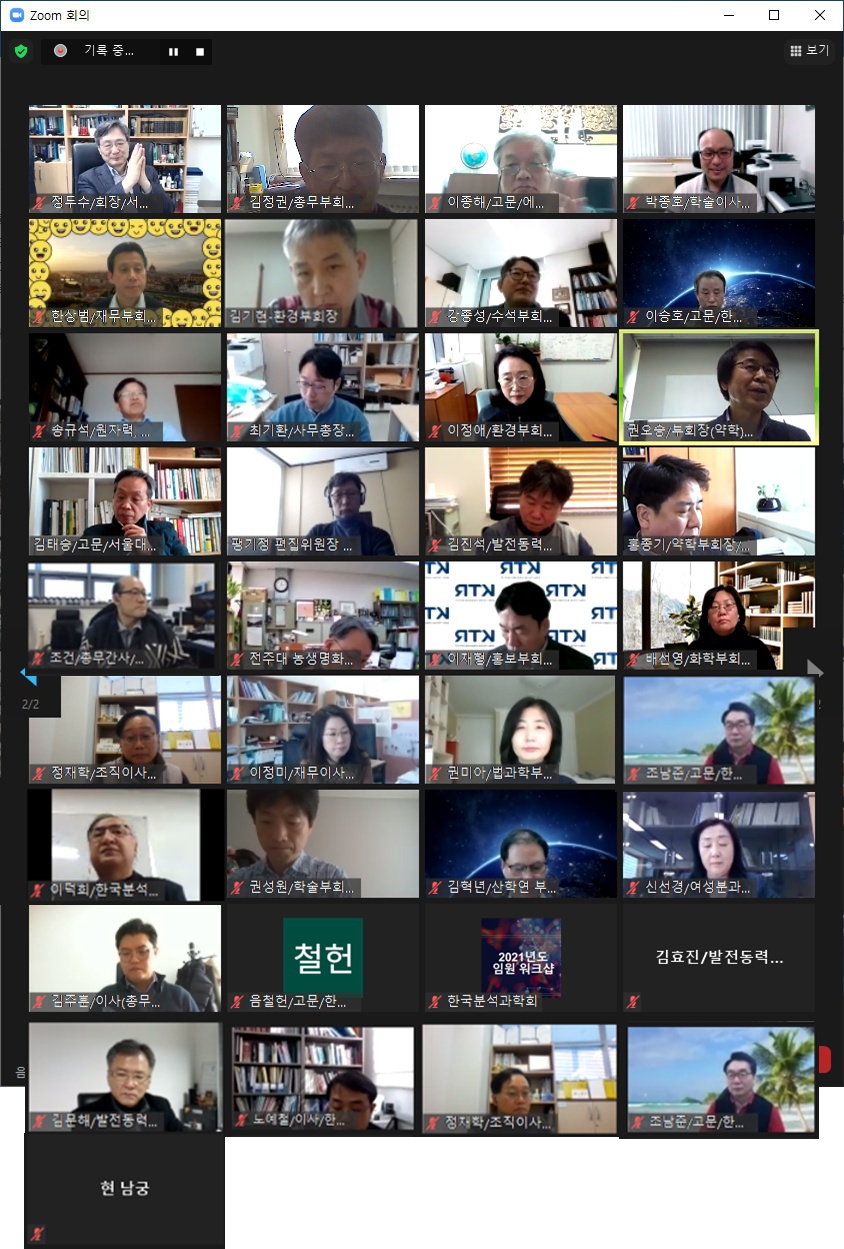Viewport: 844px width, 1249px height.
Task: Stop the meeting recording
Action: 200,51
